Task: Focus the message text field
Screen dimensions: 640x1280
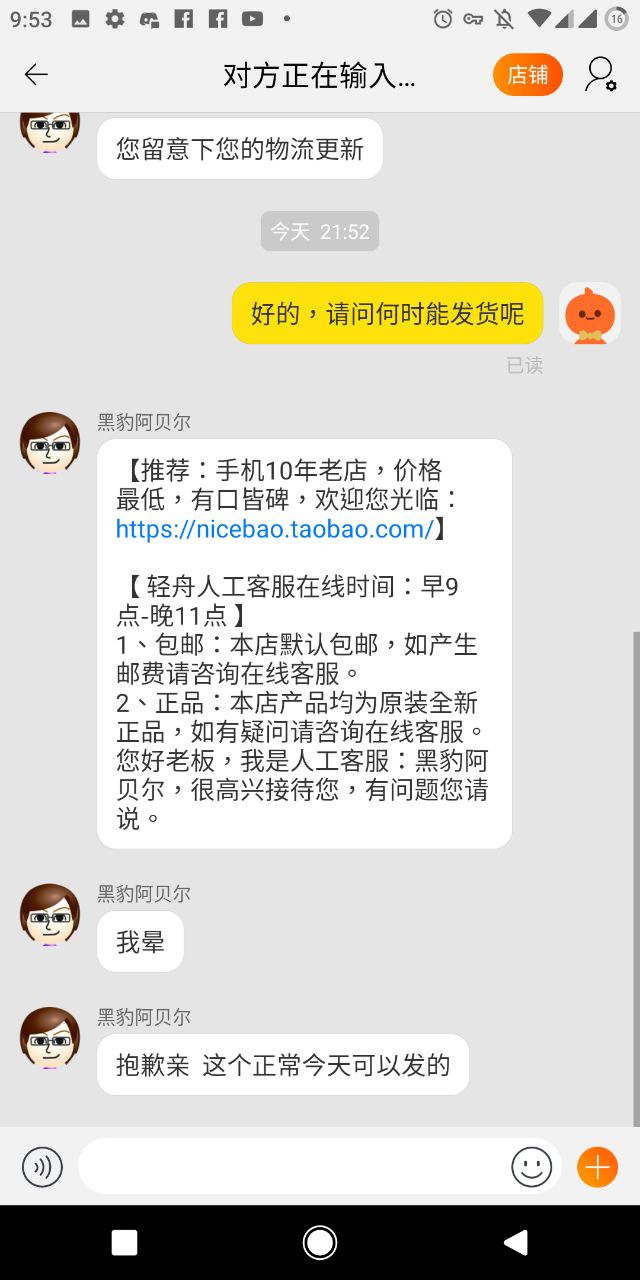Action: click(x=290, y=1167)
